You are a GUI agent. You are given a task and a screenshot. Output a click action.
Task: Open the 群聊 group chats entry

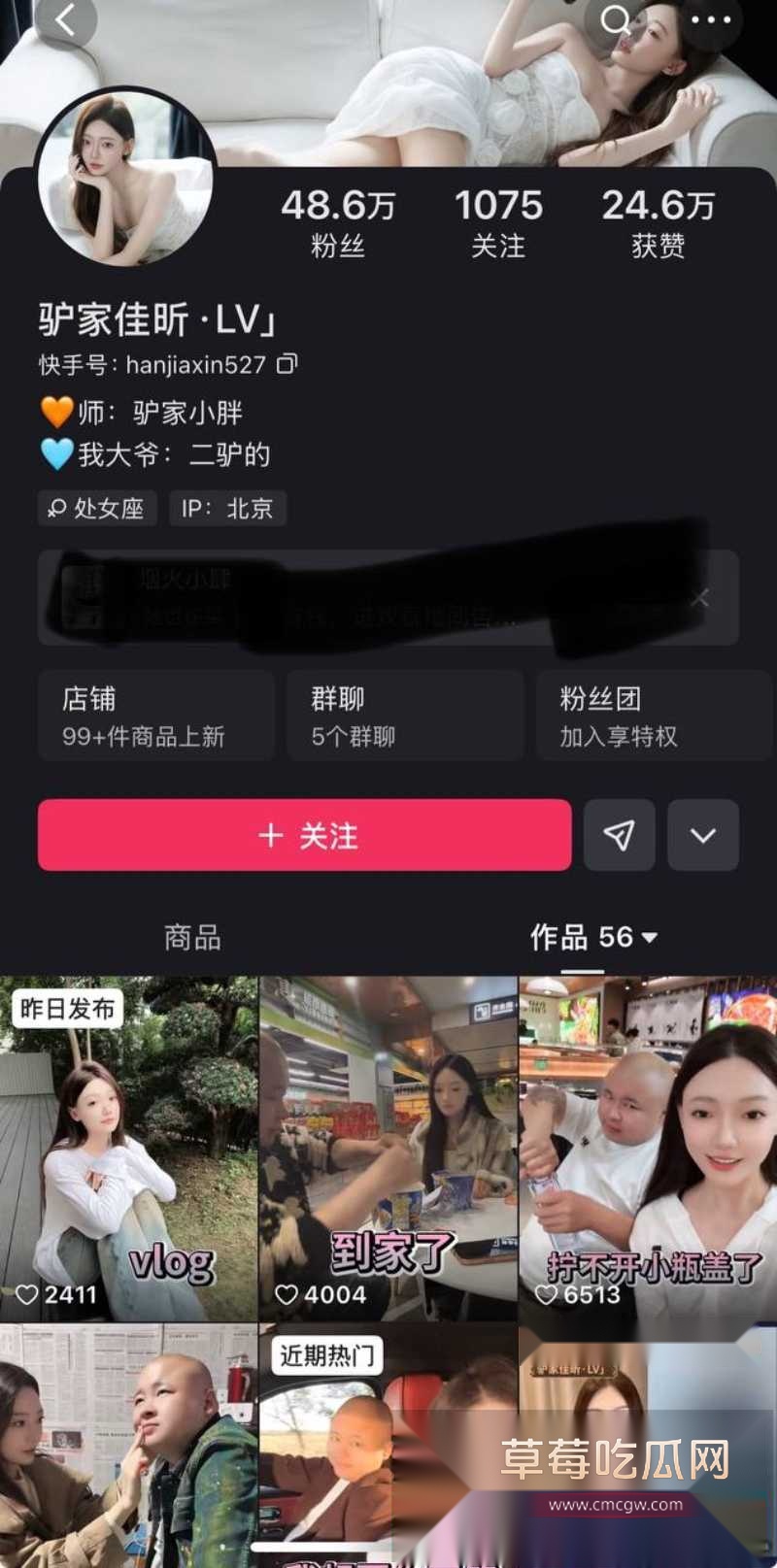click(405, 716)
